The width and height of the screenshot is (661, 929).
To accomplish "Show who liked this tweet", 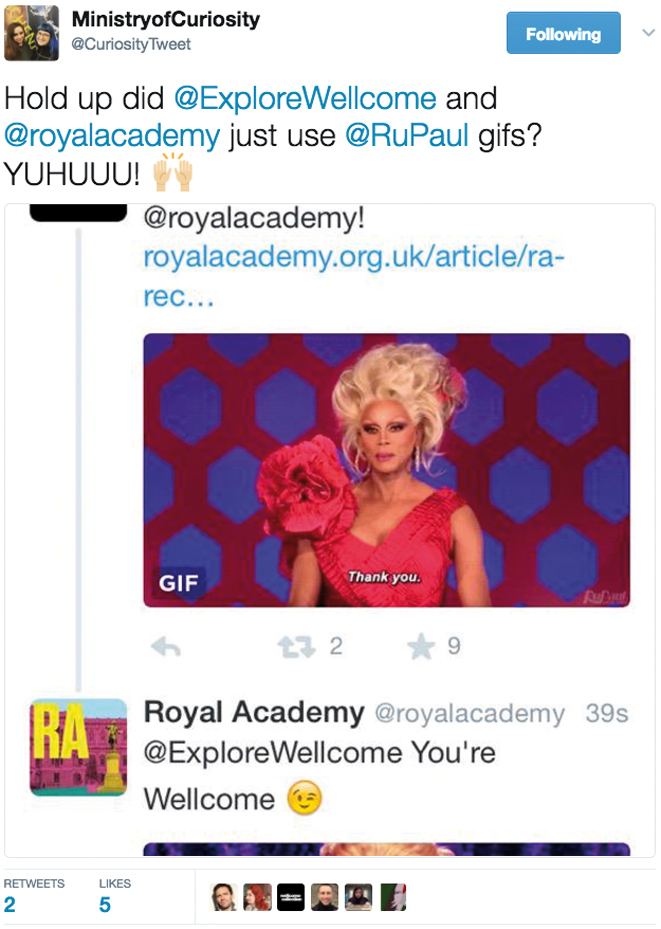I will [114, 896].
